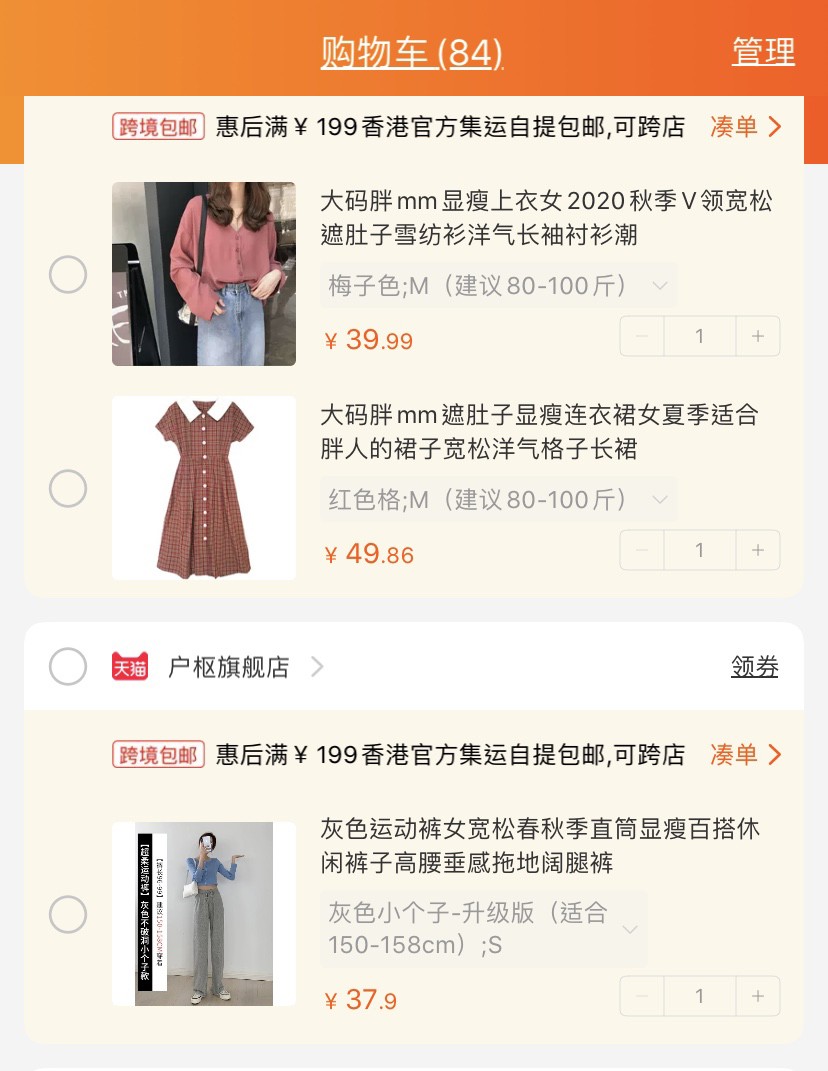Increase quantity of the ¥37.9 sweatpants

[758, 997]
